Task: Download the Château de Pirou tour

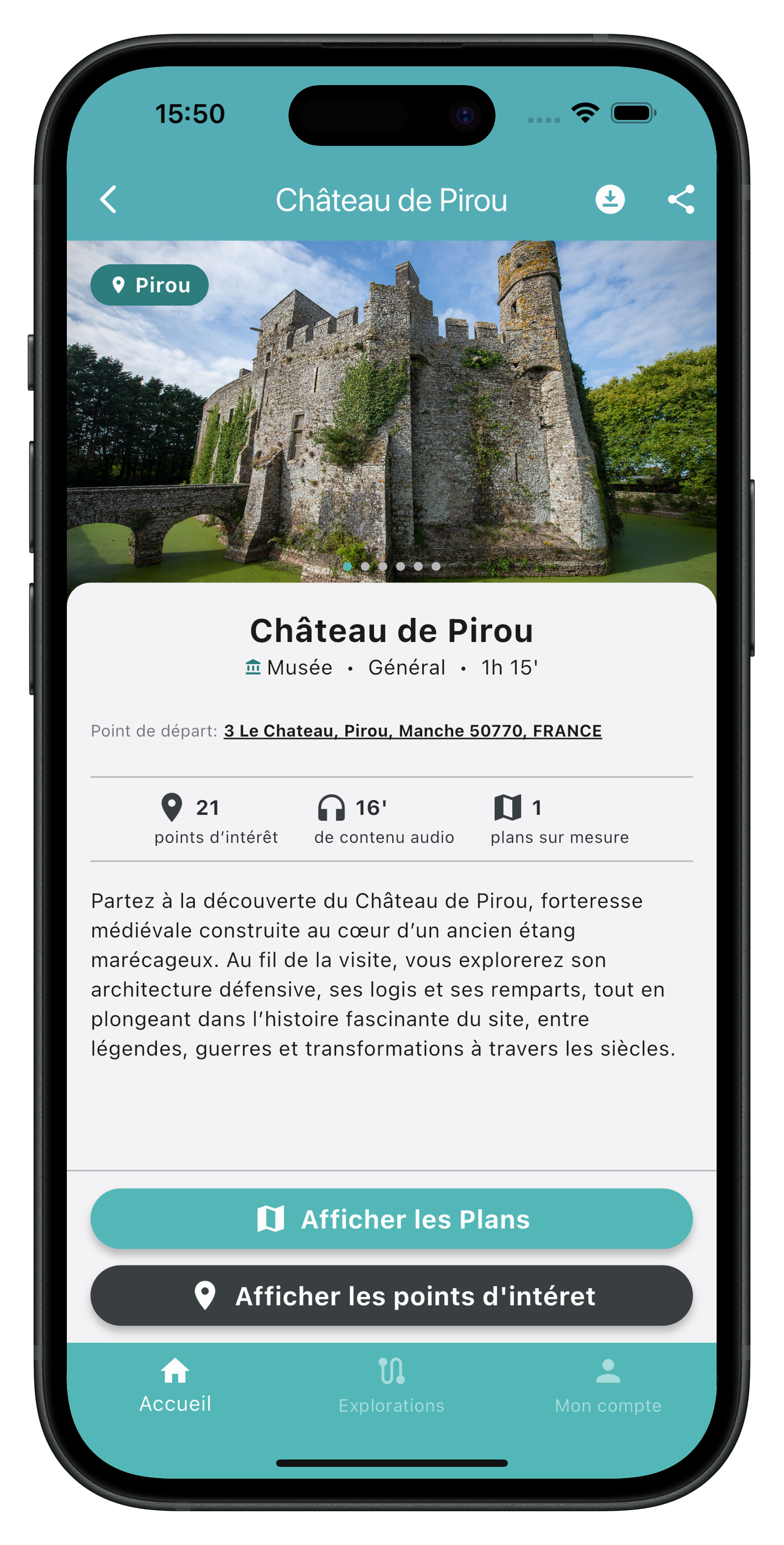Action: tap(610, 199)
